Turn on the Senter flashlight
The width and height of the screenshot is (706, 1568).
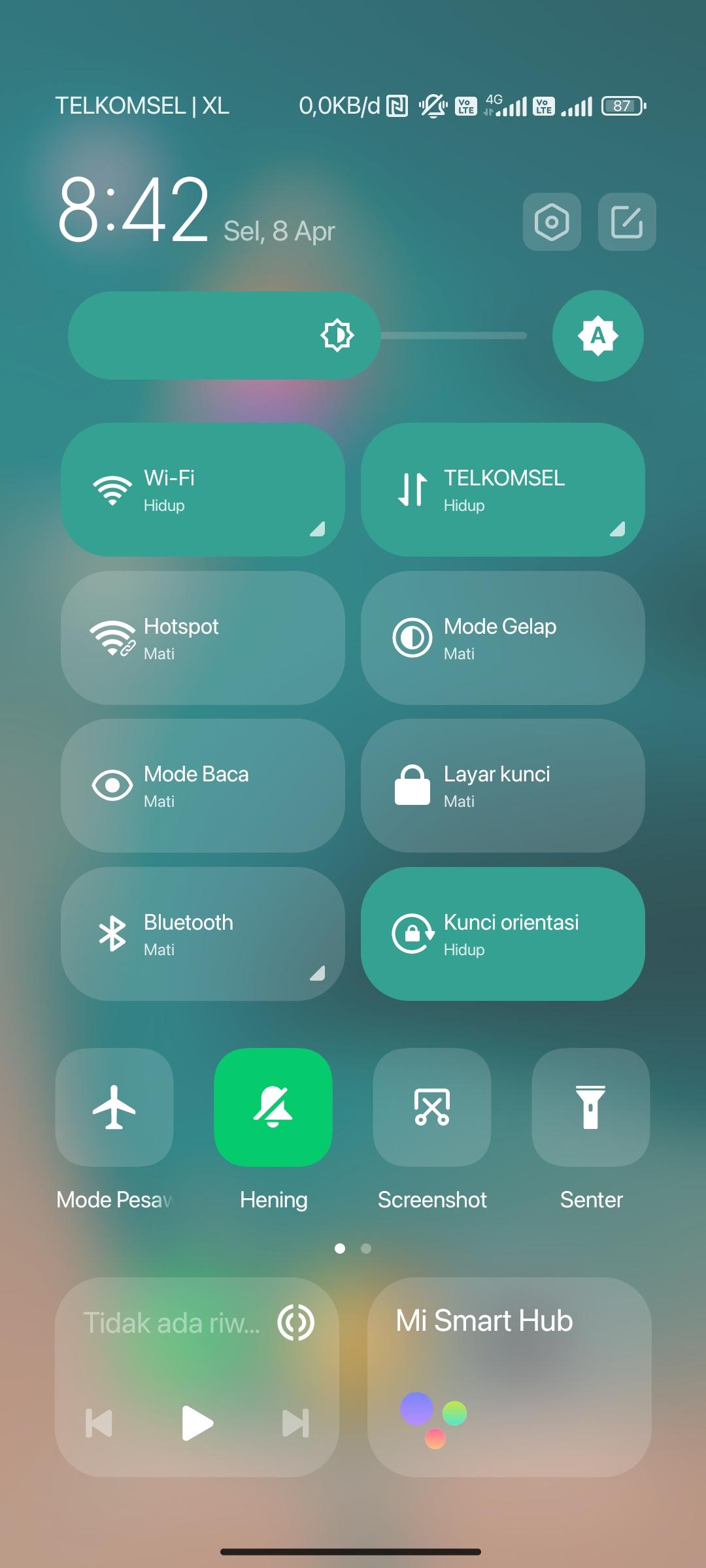[x=591, y=1107]
